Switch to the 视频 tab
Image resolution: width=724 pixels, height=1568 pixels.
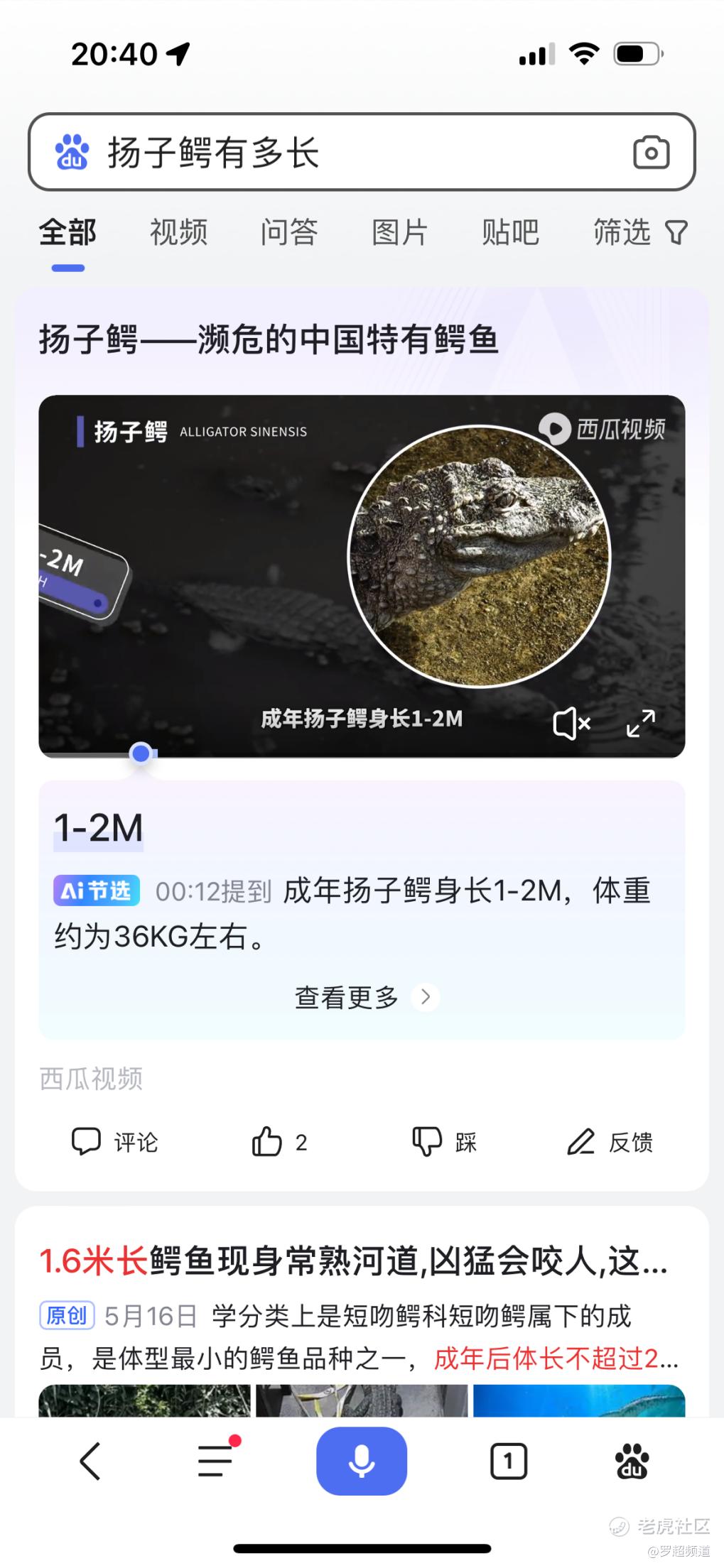(178, 232)
